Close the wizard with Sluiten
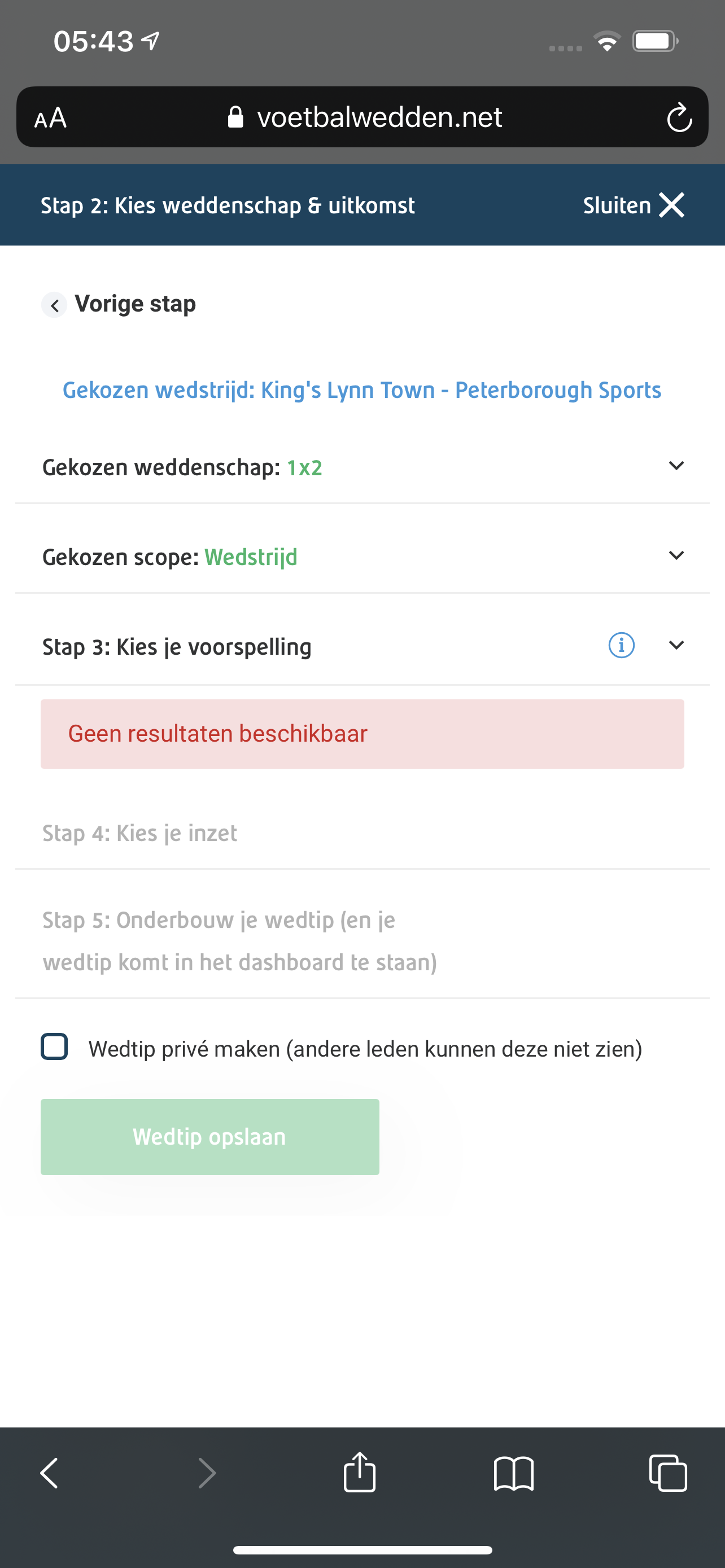Screen dimensions: 725x1568 (x=634, y=205)
